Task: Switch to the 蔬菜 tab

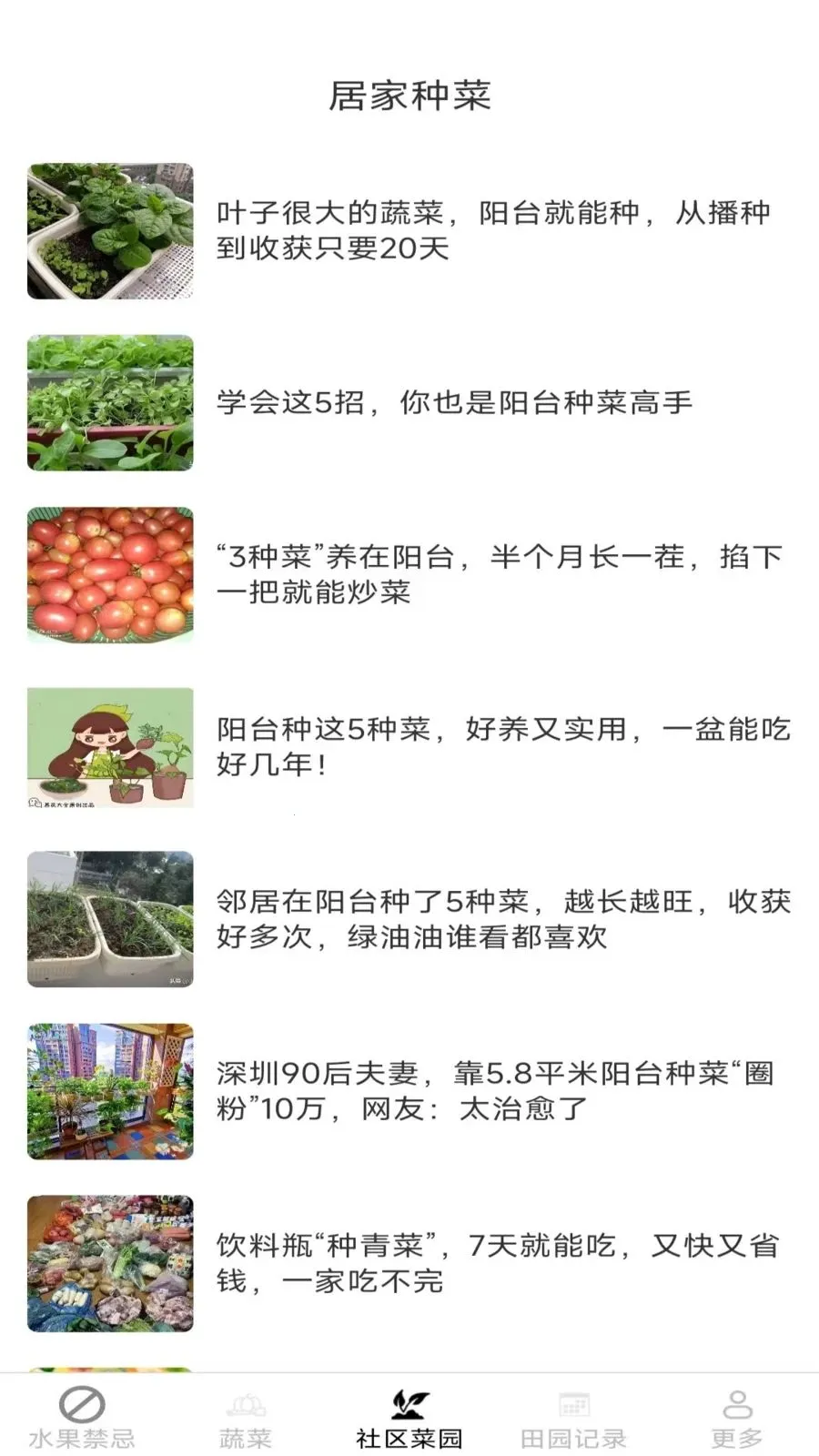Action: pos(246,1418)
